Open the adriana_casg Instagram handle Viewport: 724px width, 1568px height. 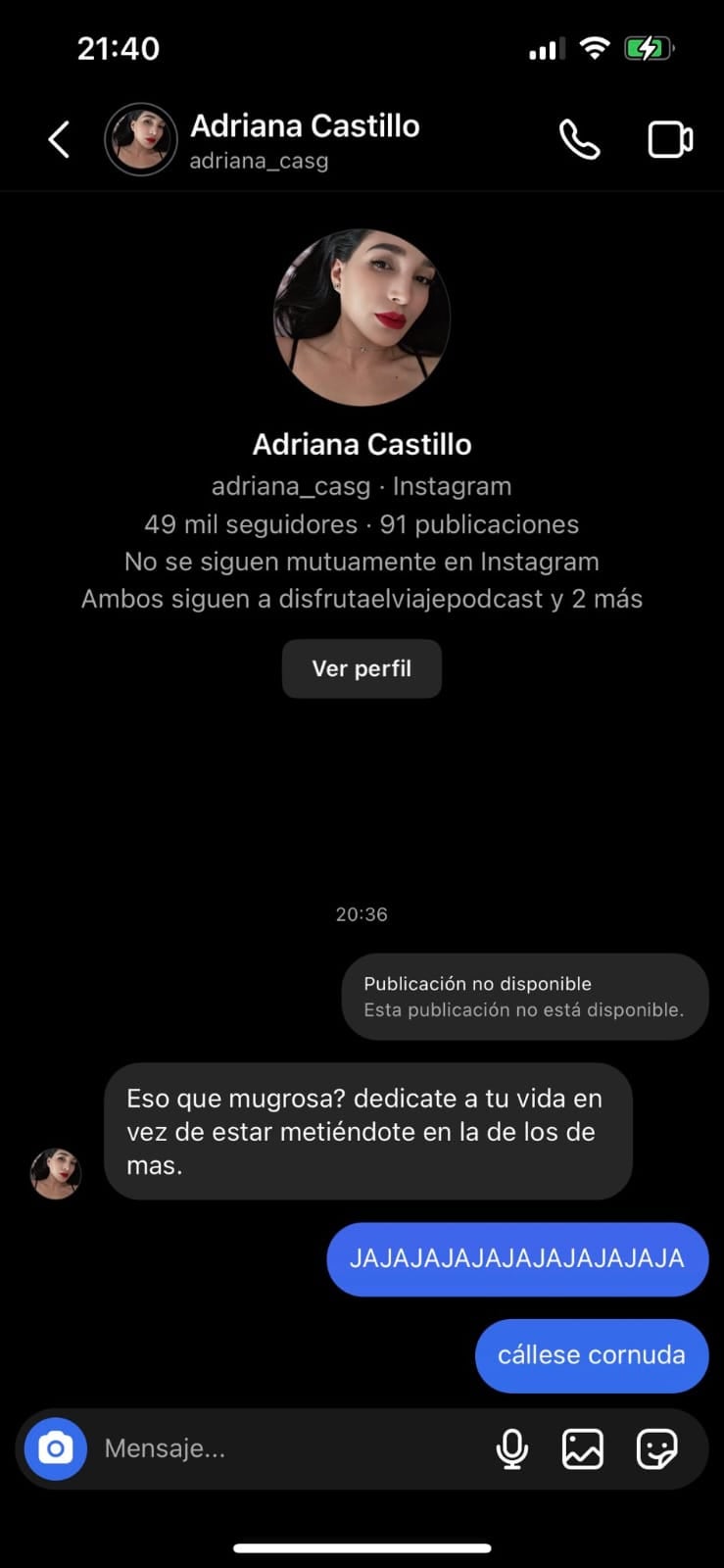pos(290,485)
